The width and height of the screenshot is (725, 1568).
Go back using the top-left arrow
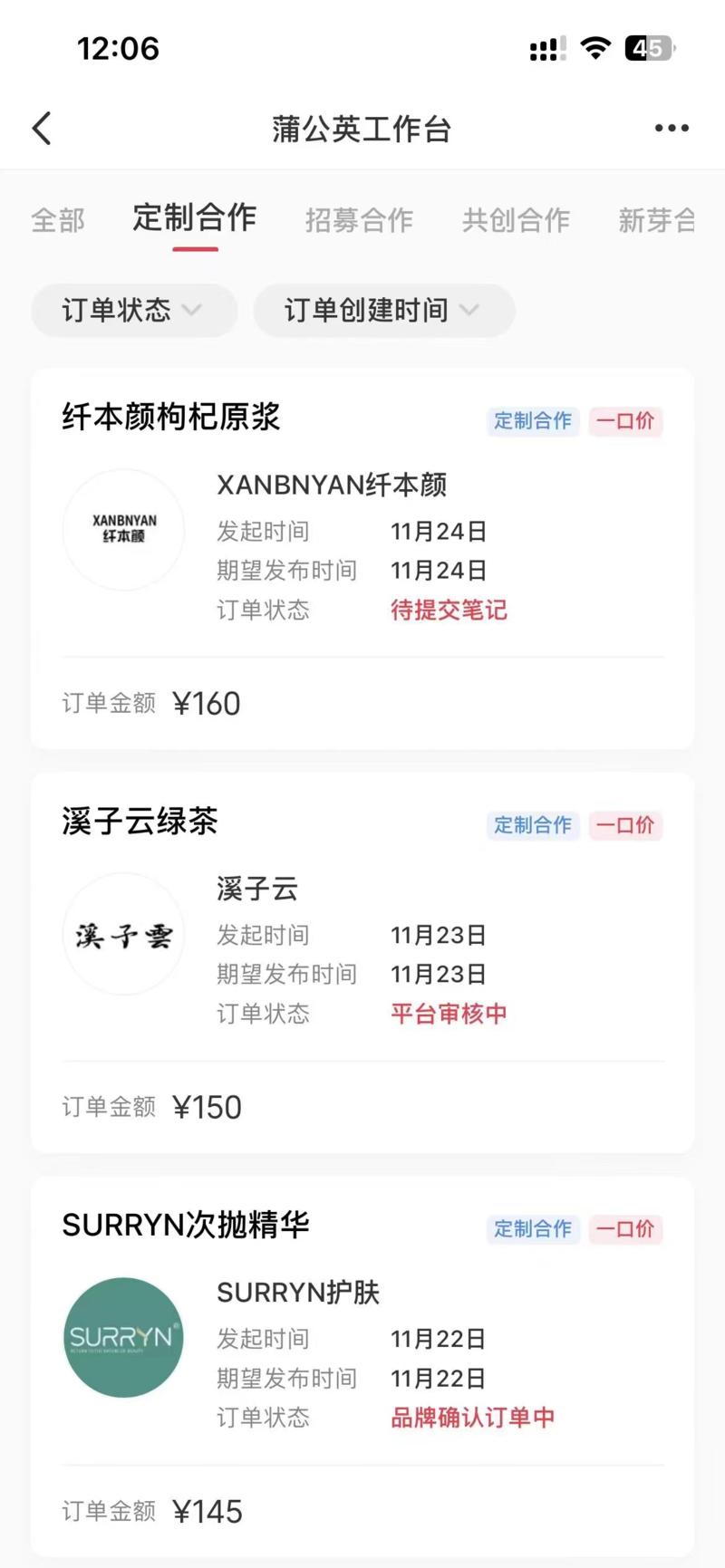point(42,129)
